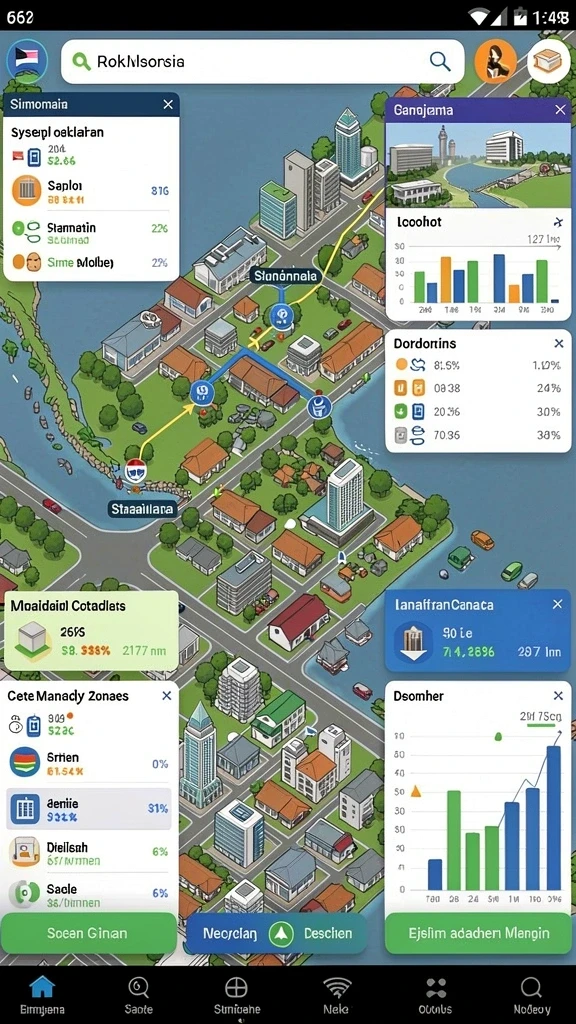576x1024 pixels.
Task: Open the Saploi row
Action: [90, 191]
